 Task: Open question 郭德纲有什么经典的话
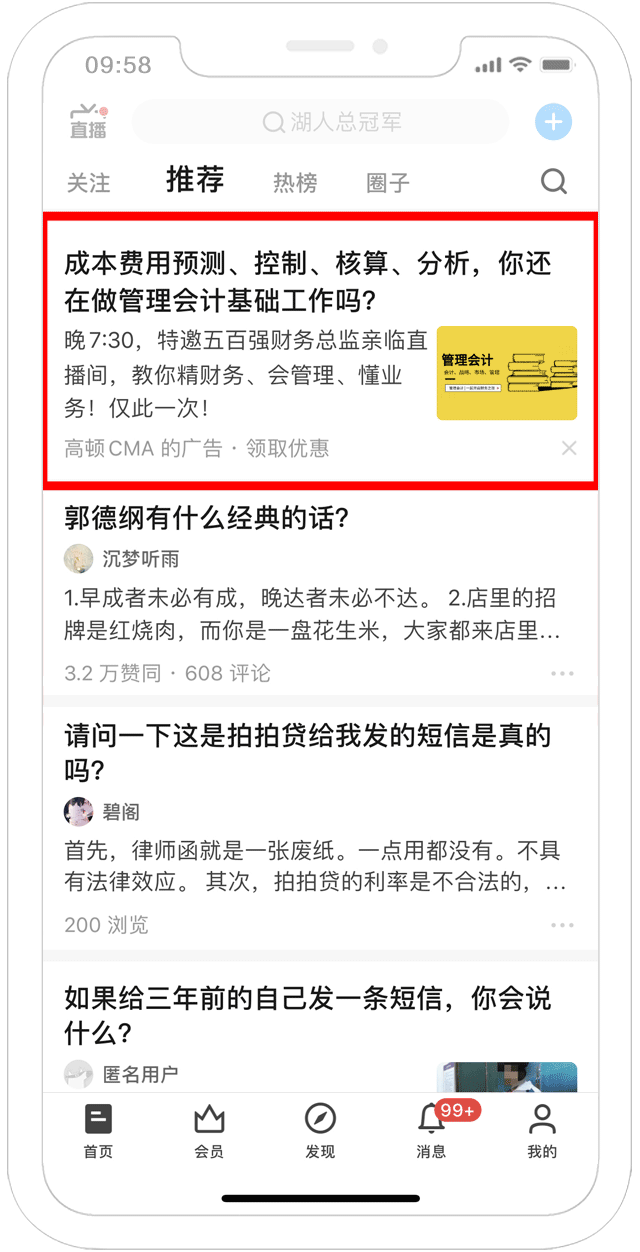tap(206, 518)
